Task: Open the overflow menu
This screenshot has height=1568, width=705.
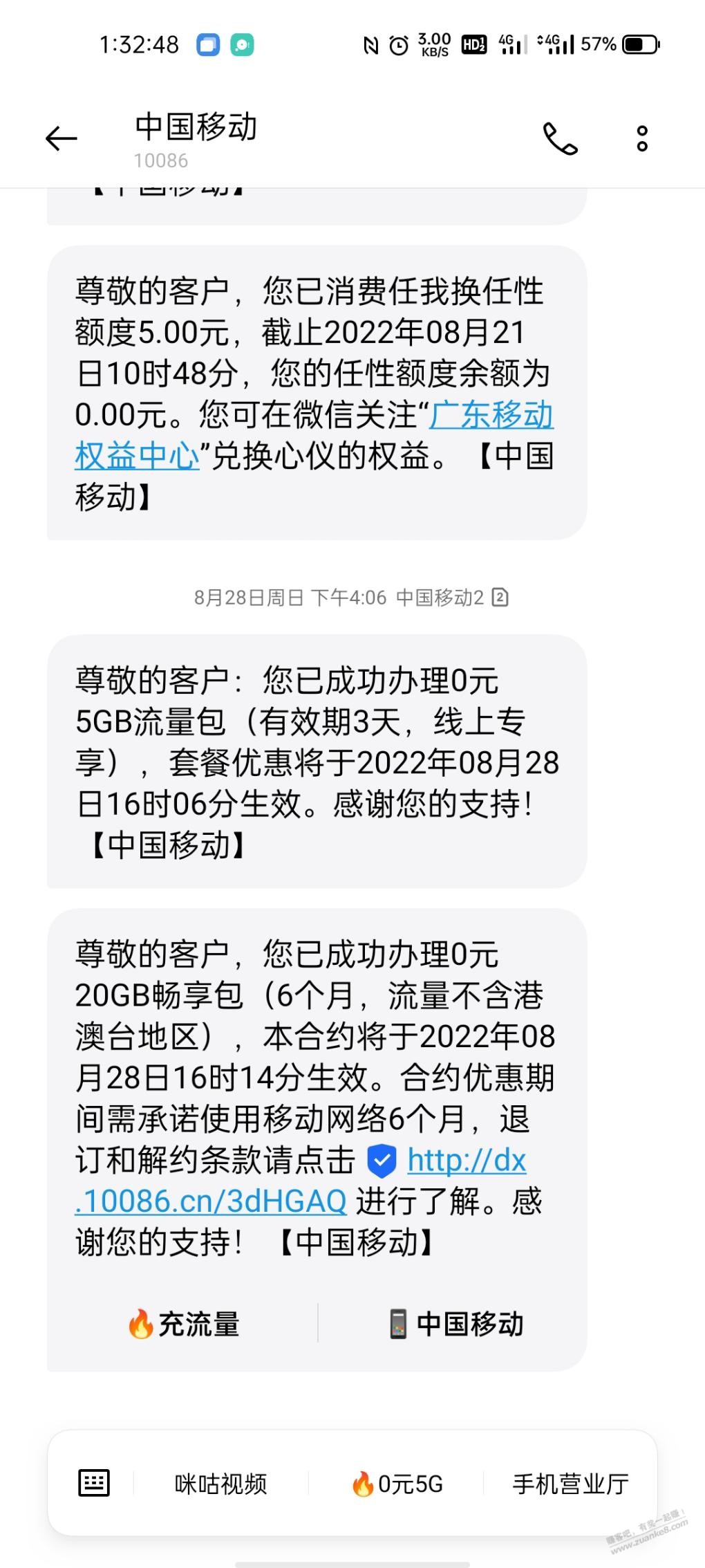Action: pyautogui.click(x=642, y=138)
